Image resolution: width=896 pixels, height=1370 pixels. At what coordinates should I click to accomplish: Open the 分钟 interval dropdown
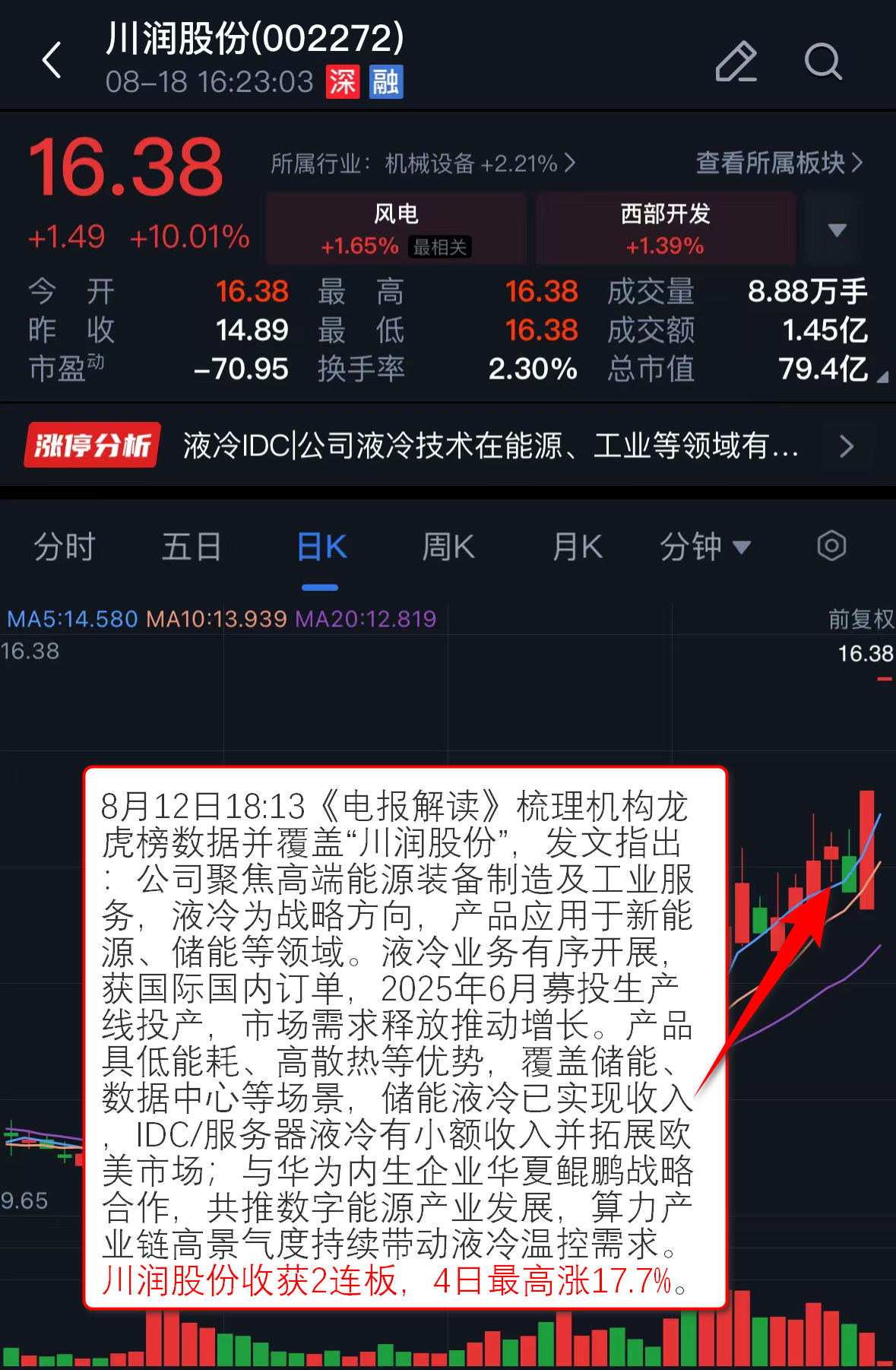point(704,547)
